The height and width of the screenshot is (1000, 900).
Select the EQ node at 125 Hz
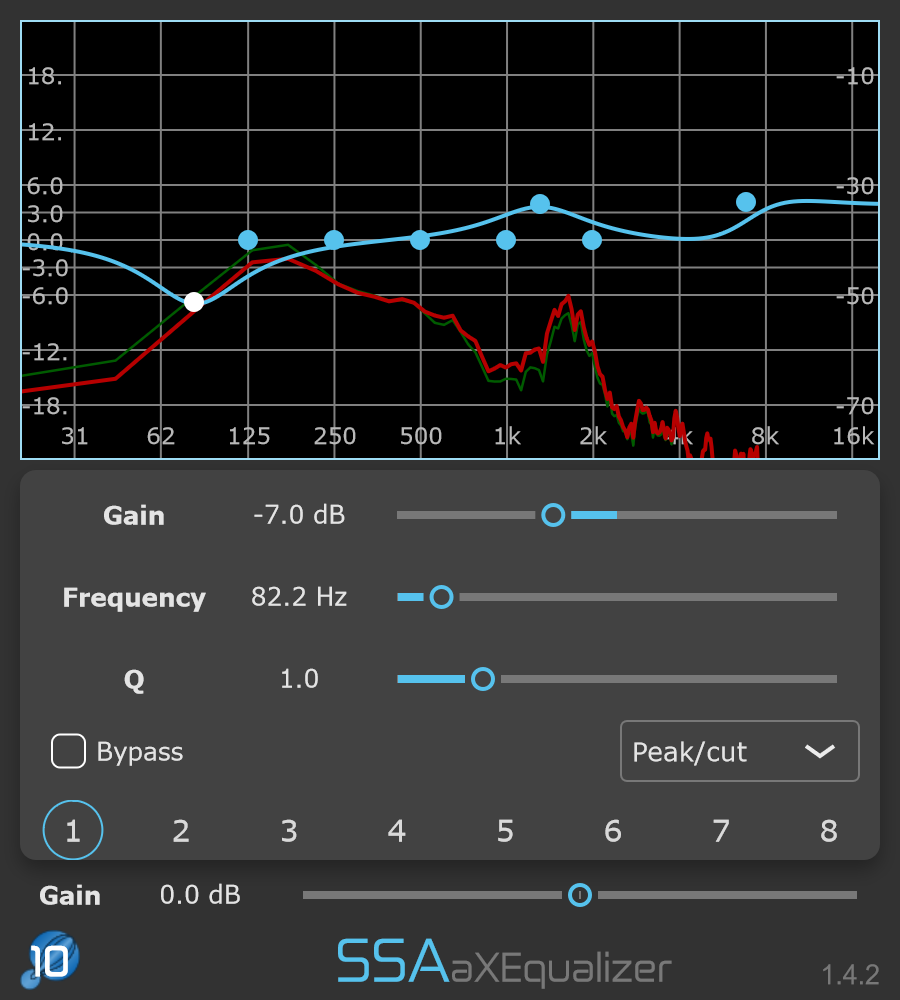pos(248,240)
